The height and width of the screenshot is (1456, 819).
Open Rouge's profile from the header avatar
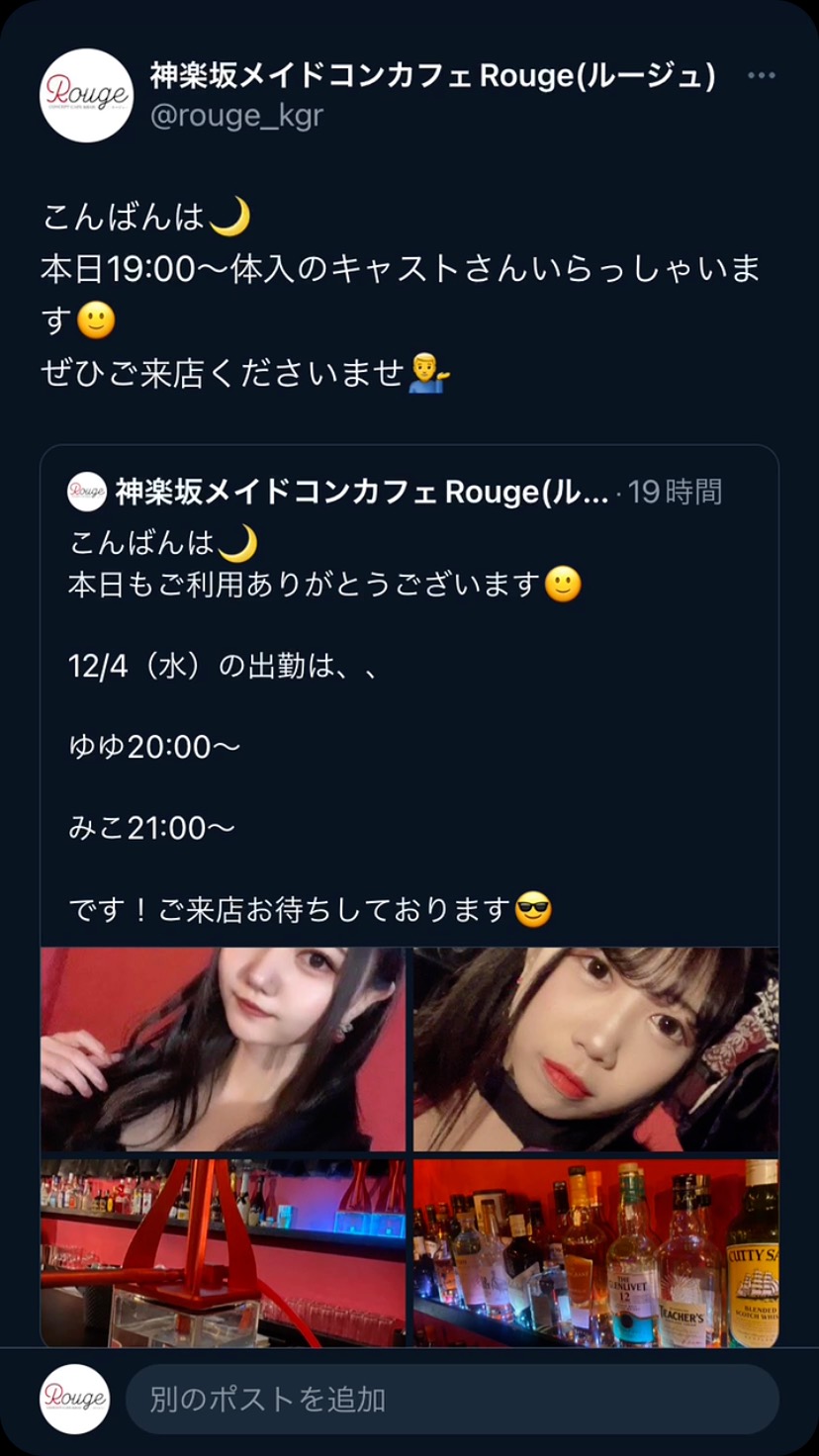[86, 95]
